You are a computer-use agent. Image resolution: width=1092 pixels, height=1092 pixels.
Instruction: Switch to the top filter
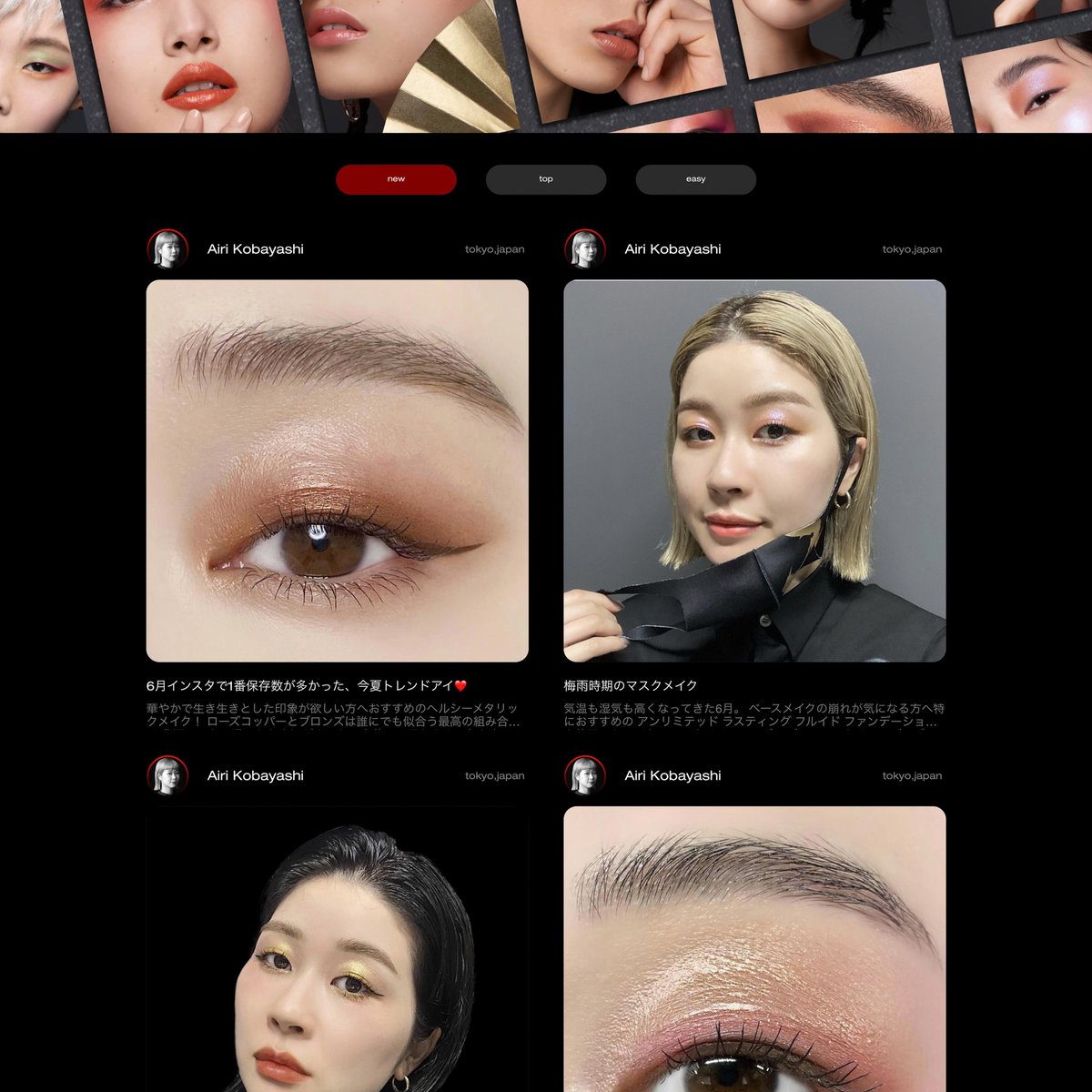(x=546, y=179)
